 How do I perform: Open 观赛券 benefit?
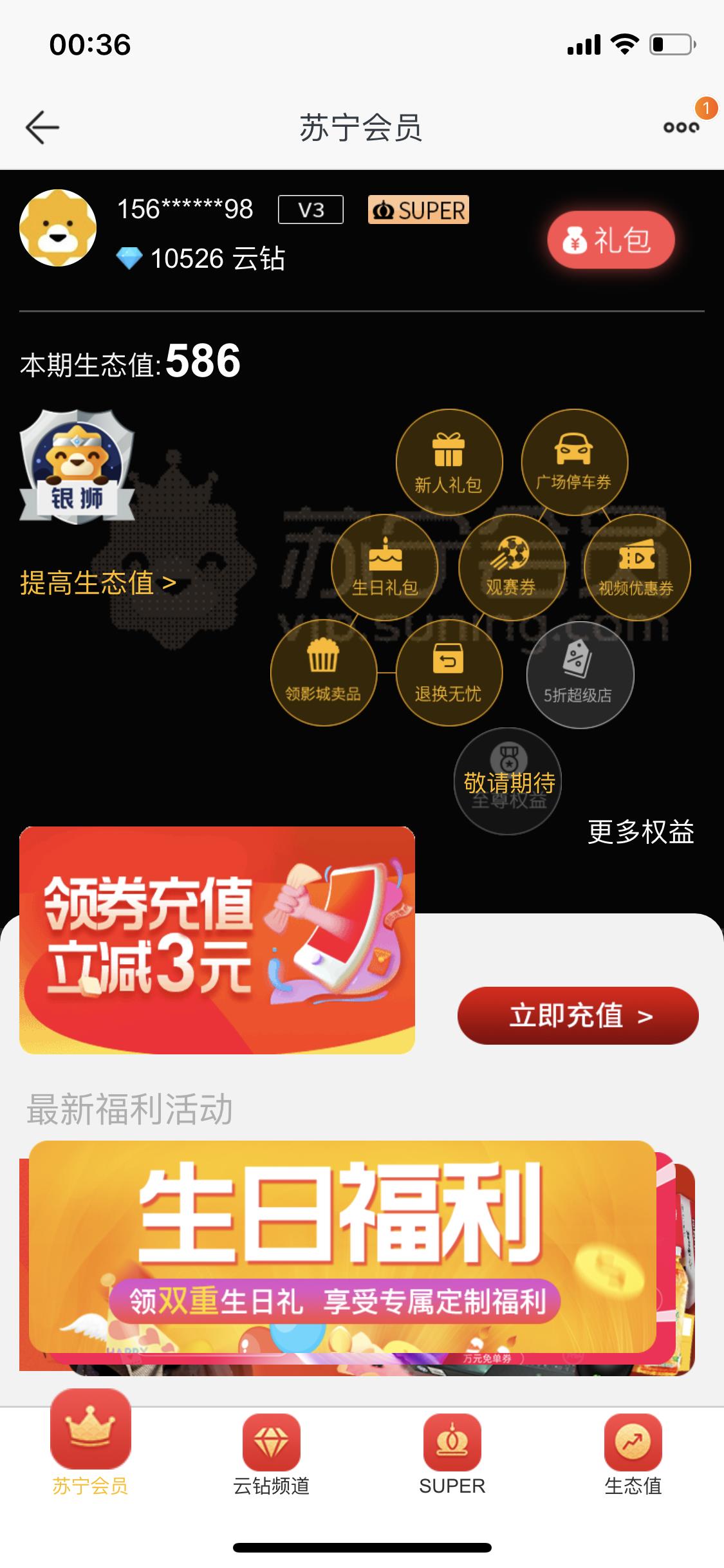point(511,568)
